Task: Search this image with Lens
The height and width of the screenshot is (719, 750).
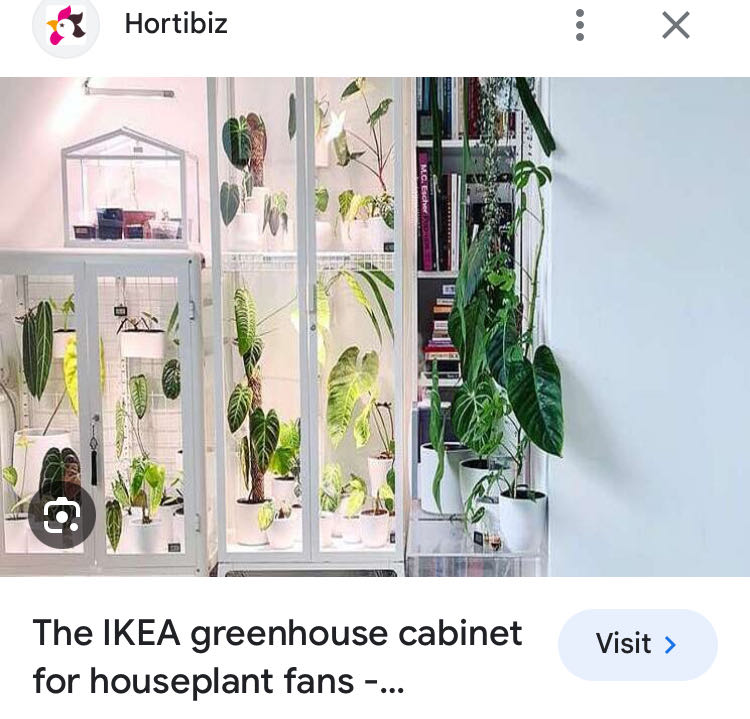Action: [61, 516]
